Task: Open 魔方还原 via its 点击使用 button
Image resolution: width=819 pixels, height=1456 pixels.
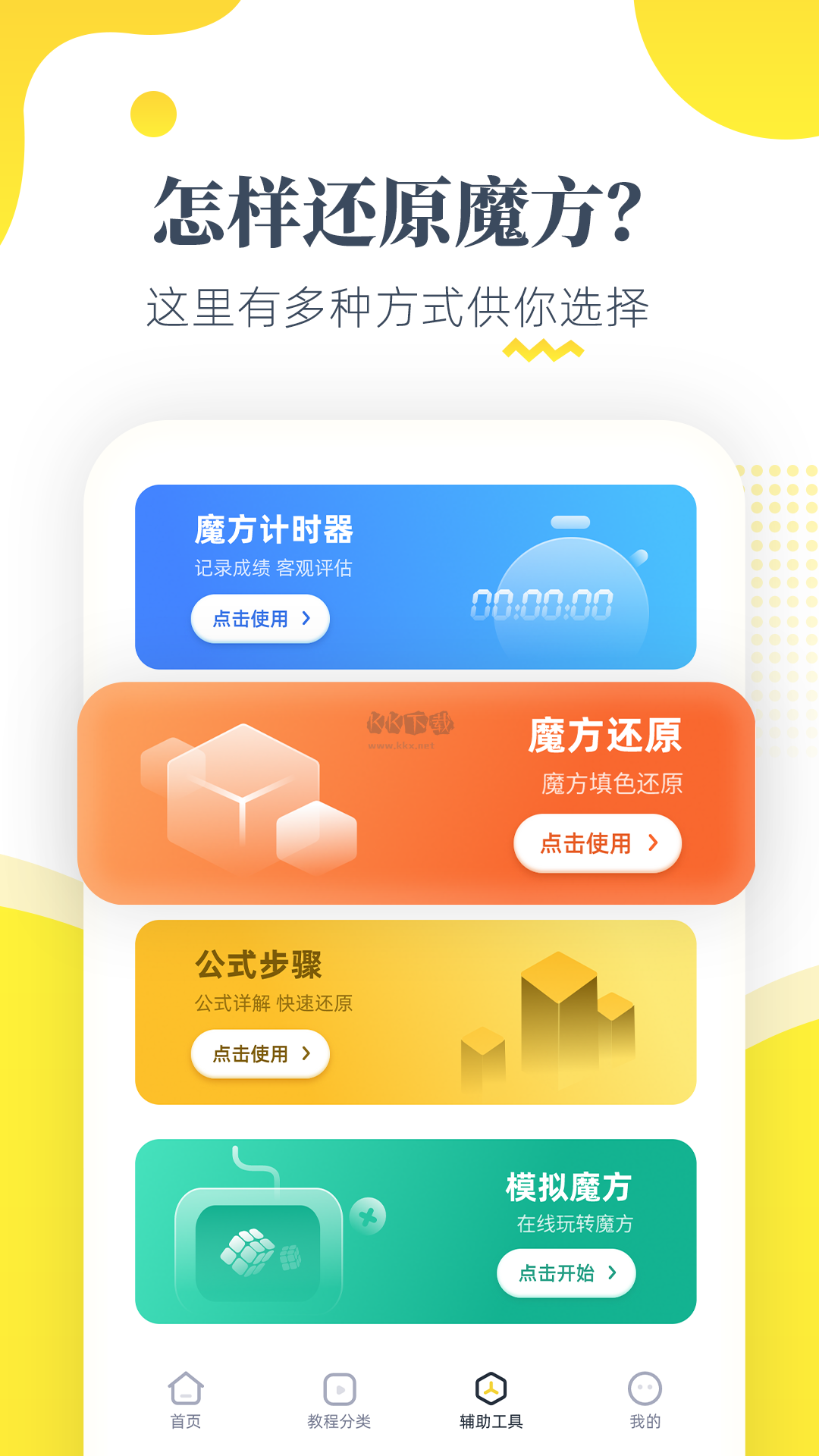Action: point(598,843)
